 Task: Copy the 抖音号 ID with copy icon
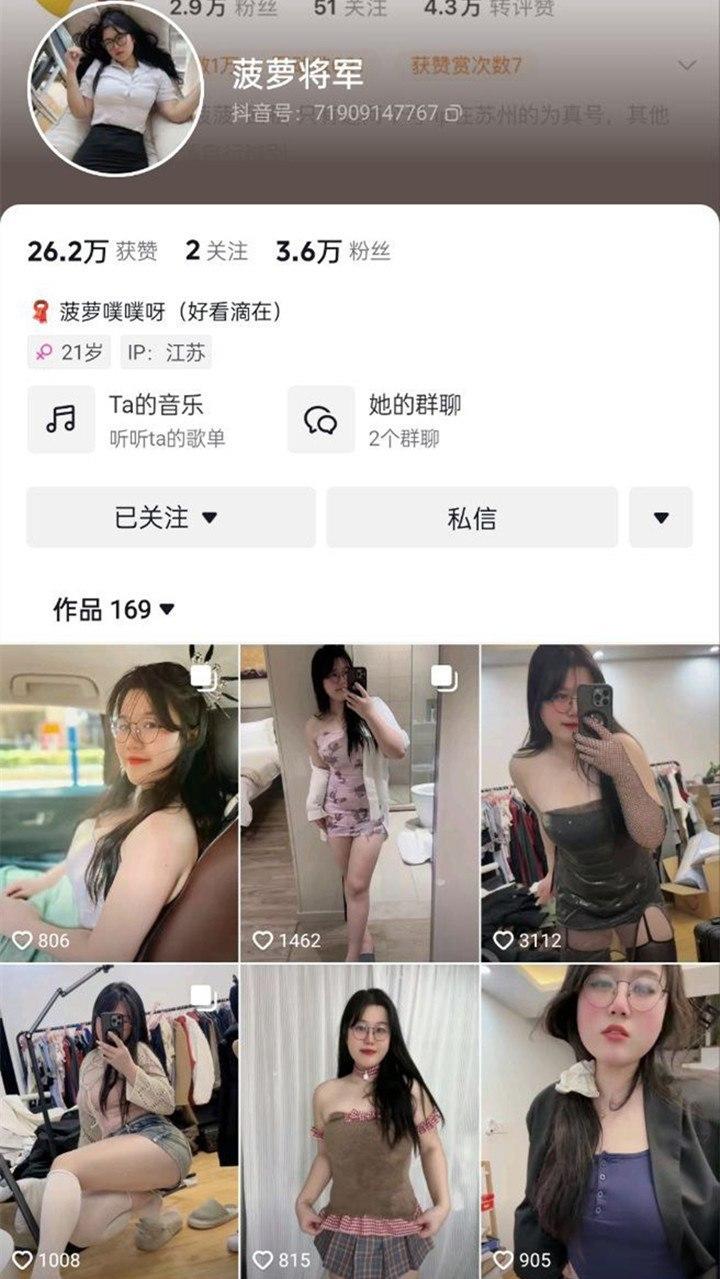tap(453, 113)
